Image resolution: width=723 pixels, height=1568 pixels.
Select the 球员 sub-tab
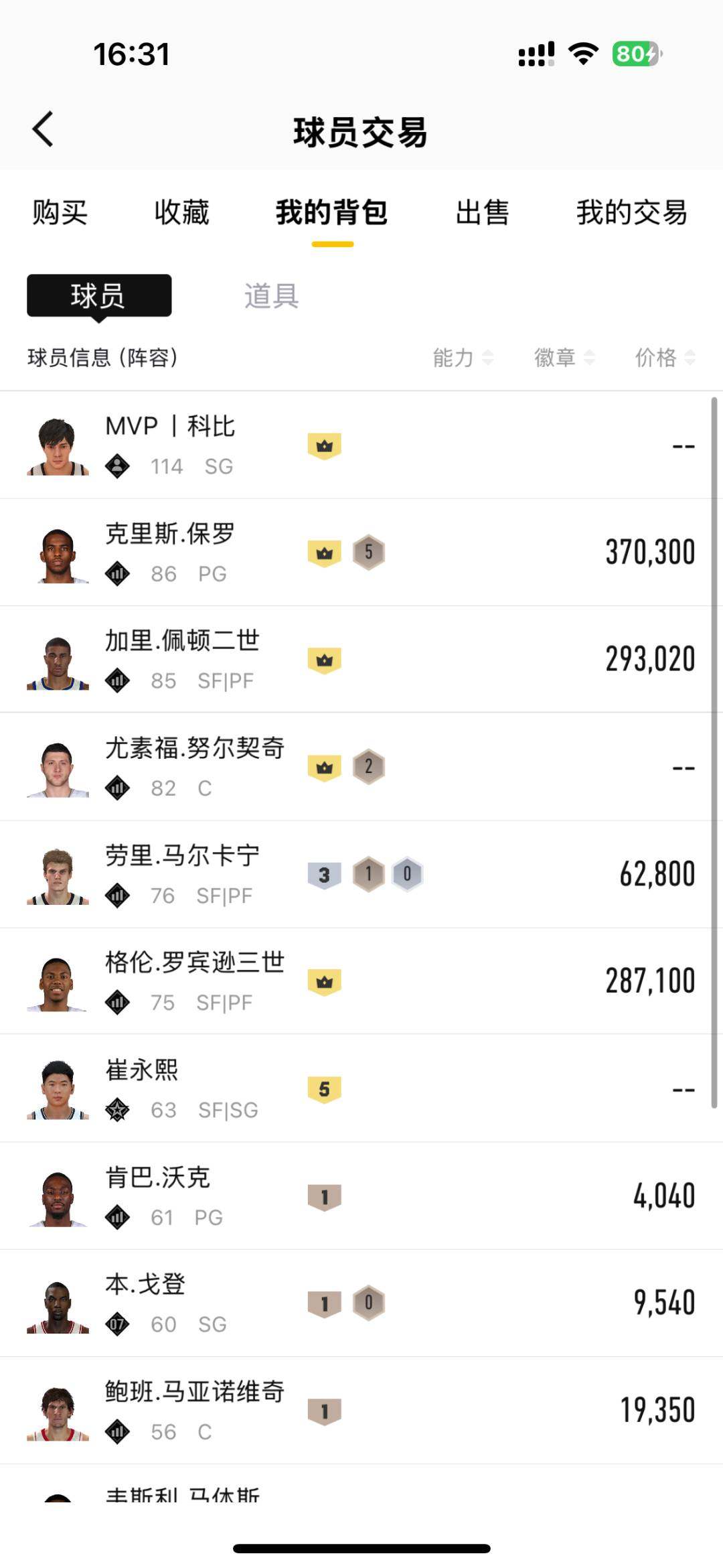point(99,295)
